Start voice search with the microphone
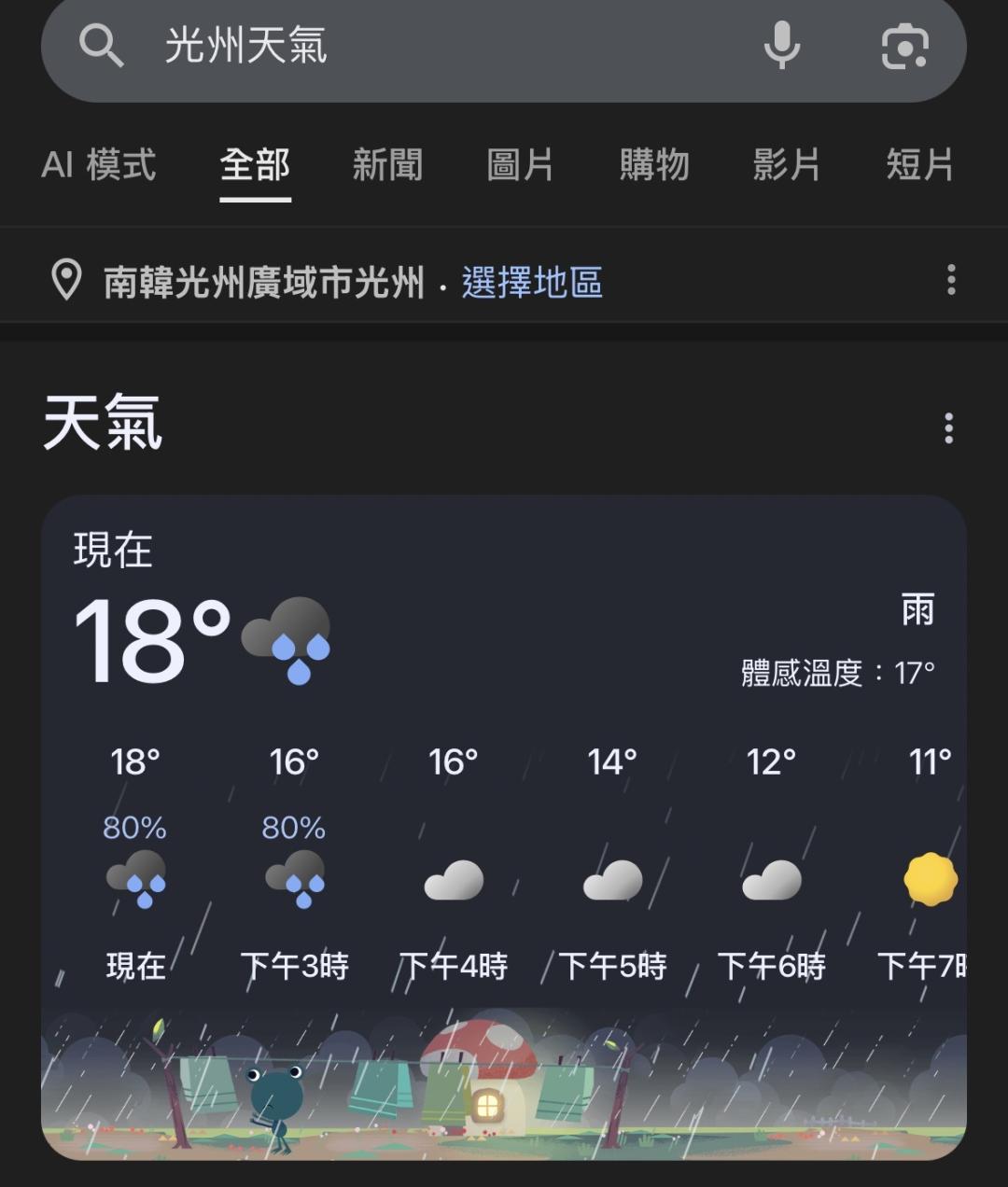The image size is (1008, 1187). pos(781,45)
